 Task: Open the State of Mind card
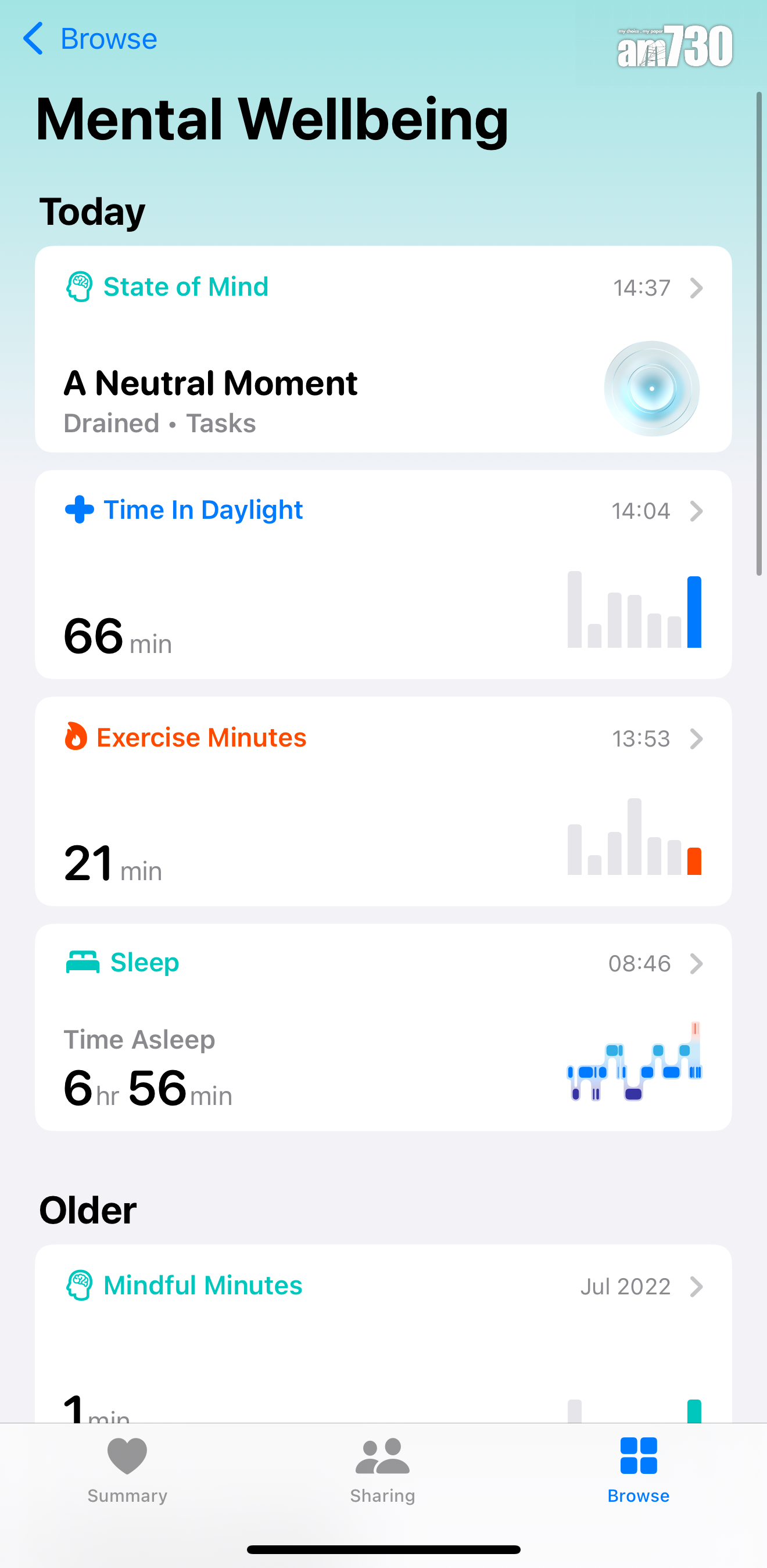pyautogui.click(x=383, y=349)
